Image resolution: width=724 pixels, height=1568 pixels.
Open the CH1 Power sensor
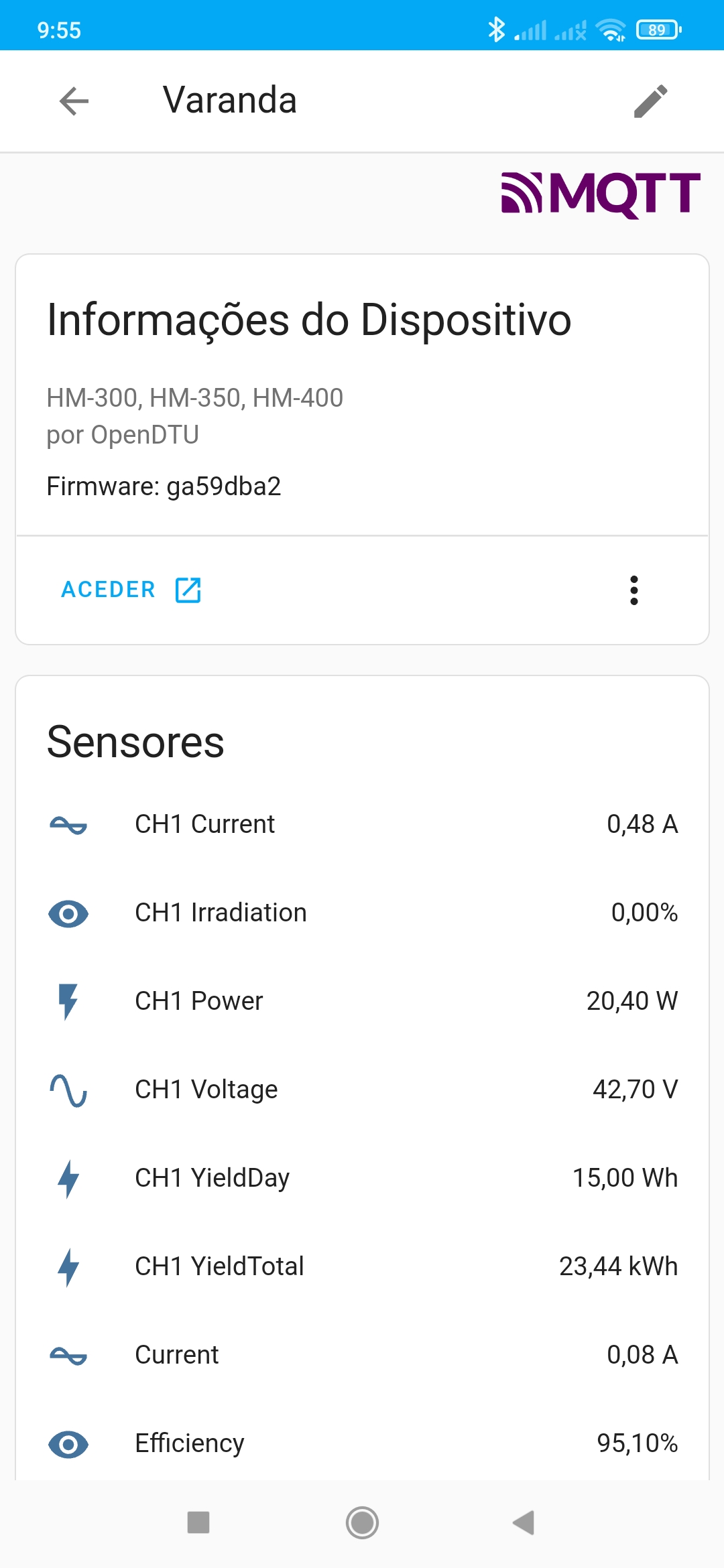pyautogui.click(x=362, y=1001)
